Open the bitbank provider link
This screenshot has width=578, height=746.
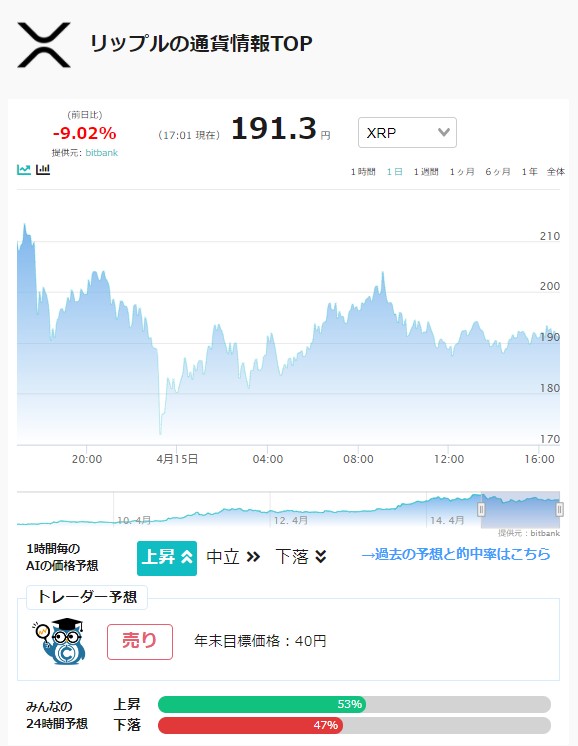click(102, 153)
